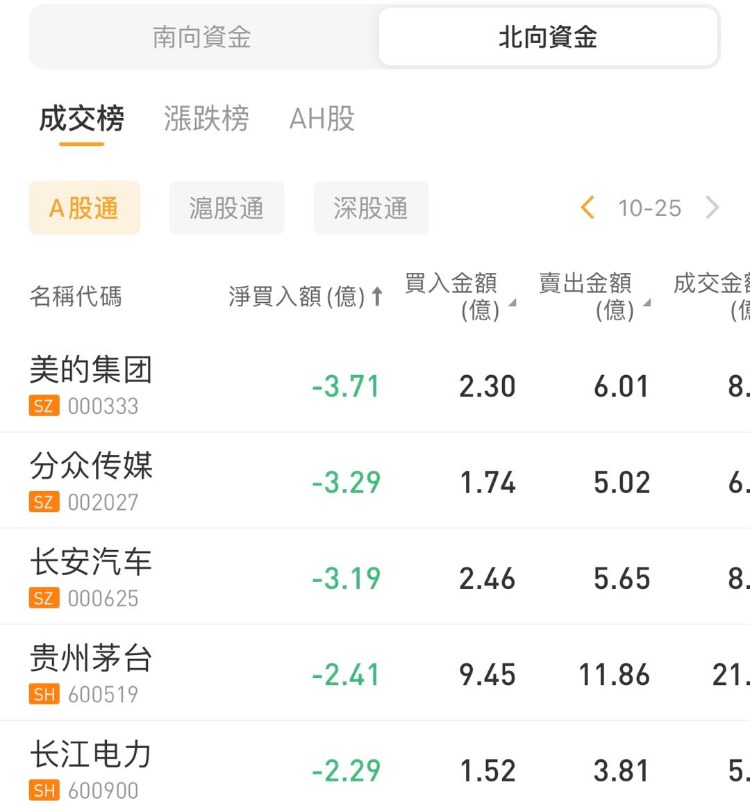
Task: Sort by 賣出金額 column
Action: (x=592, y=297)
